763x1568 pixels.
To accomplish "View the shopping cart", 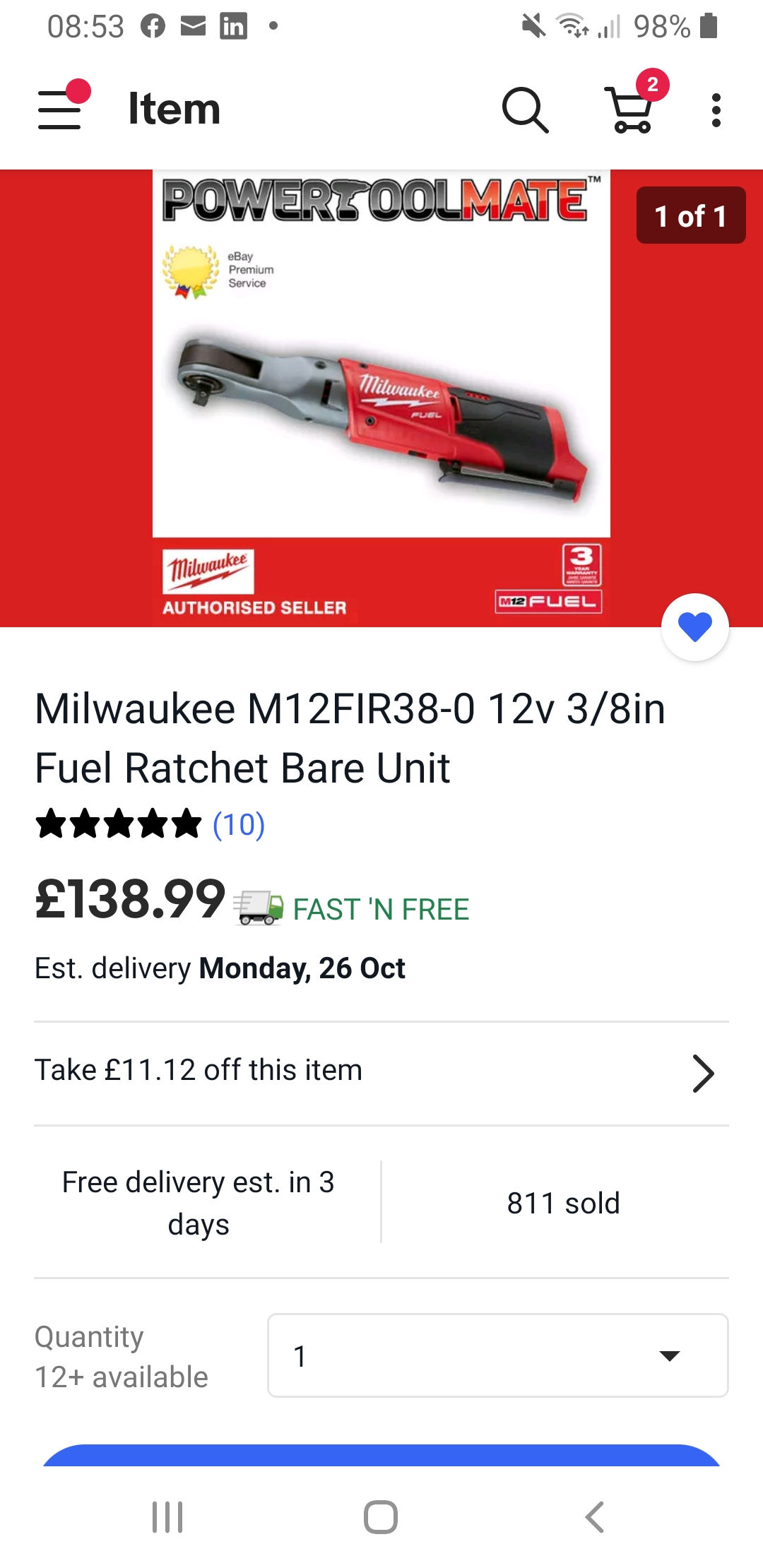I will pos(632,110).
